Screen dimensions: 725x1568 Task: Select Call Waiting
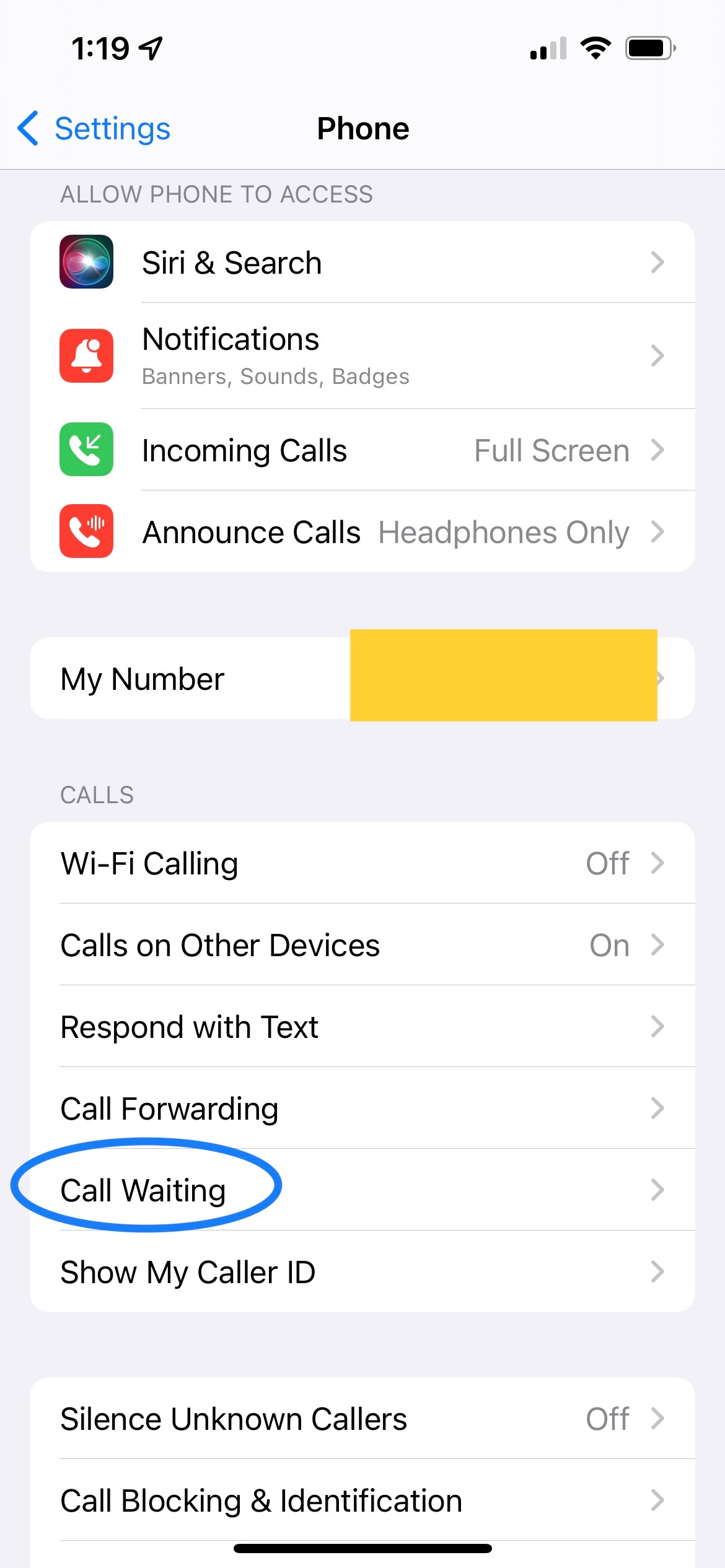point(362,1190)
